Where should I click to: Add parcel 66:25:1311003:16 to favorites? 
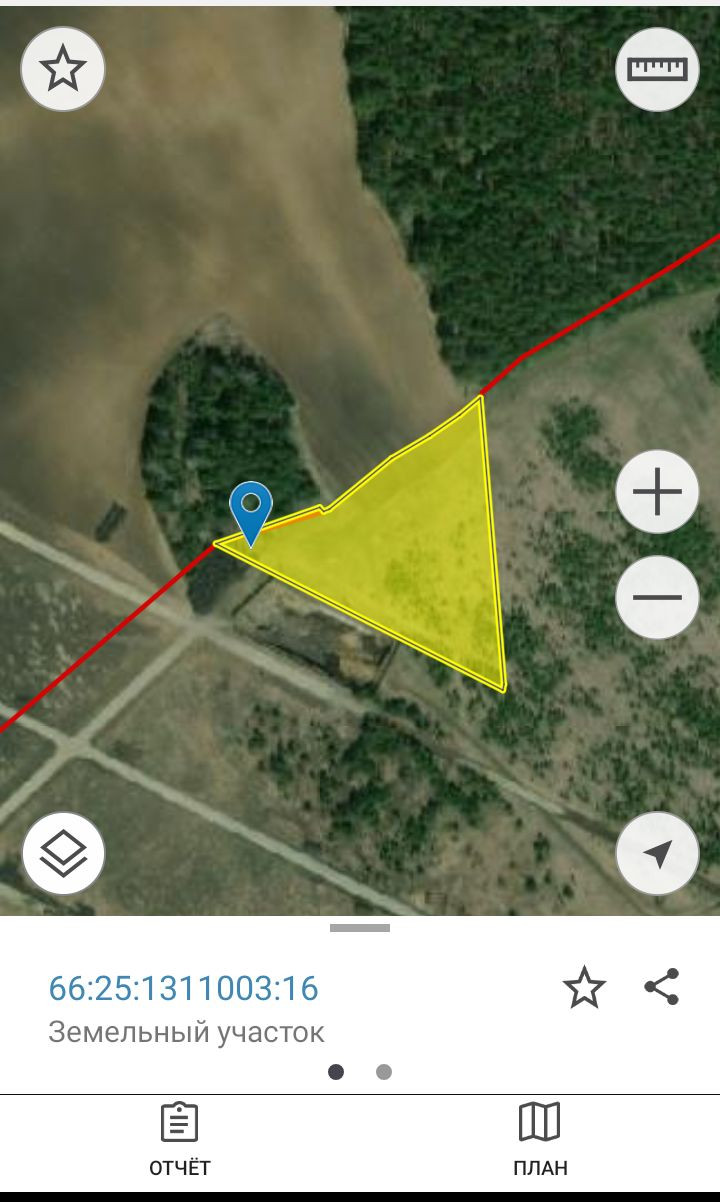pos(584,988)
